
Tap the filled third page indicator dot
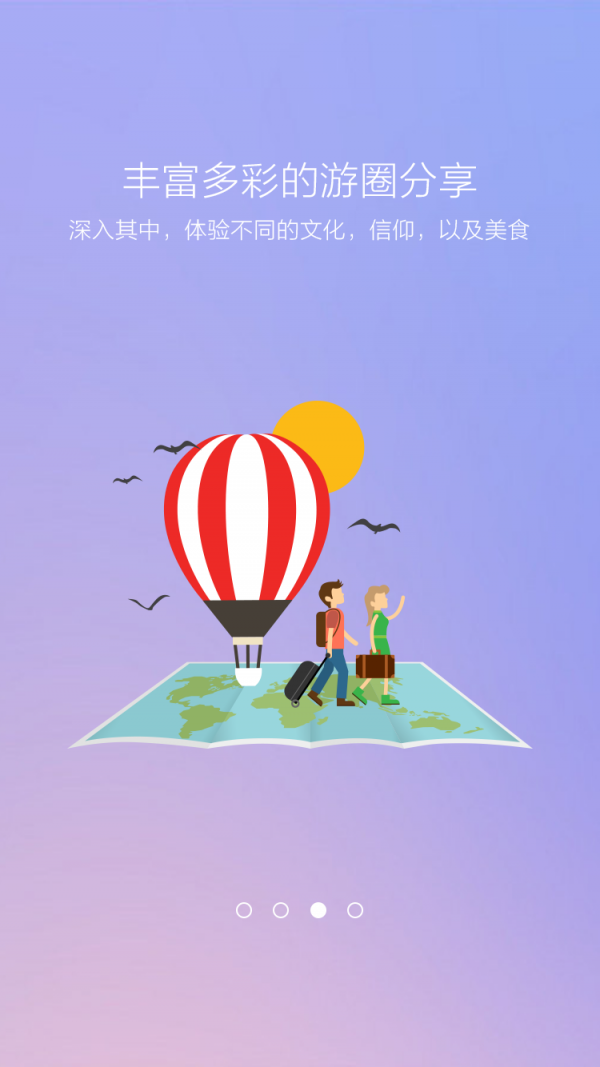(x=318, y=910)
